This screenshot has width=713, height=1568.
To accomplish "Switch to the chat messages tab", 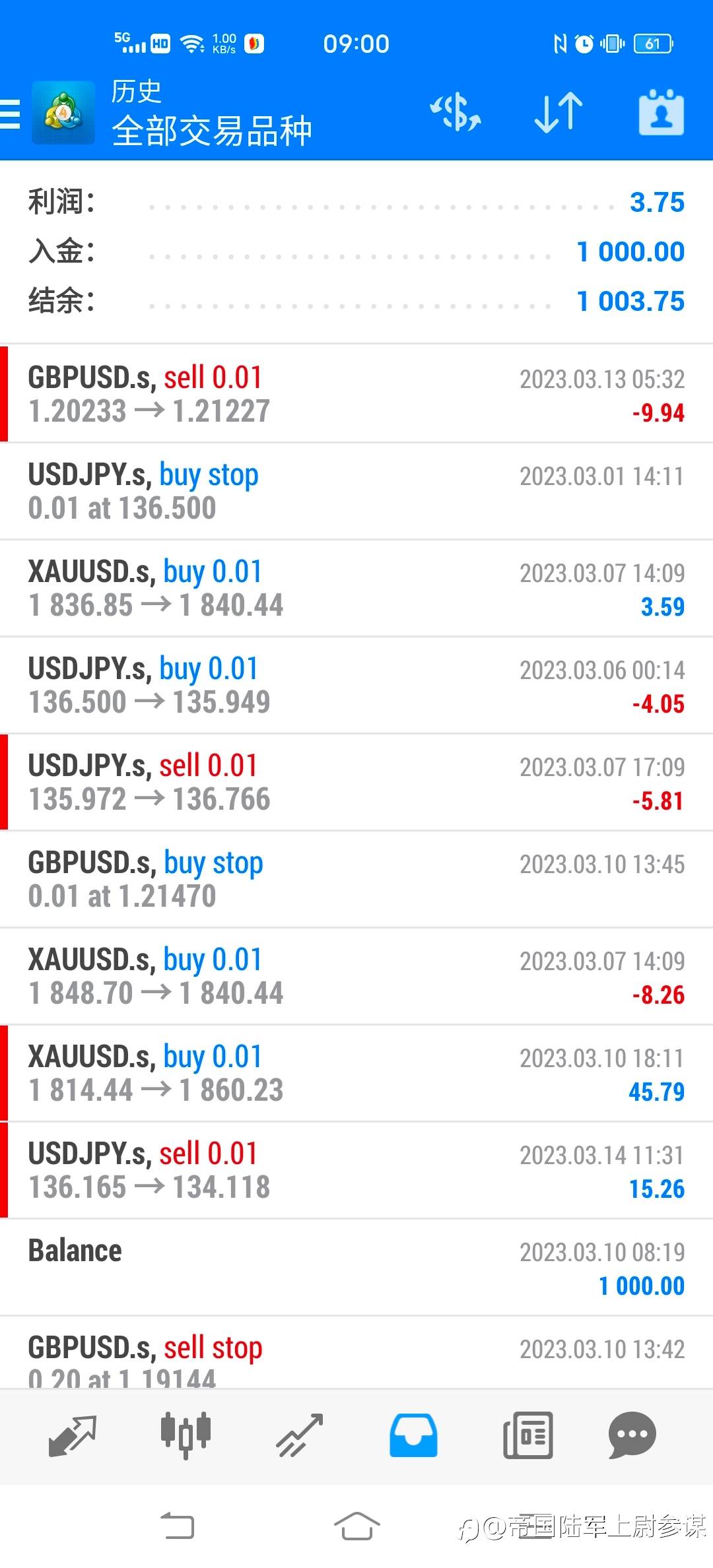I will tap(632, 1435).
